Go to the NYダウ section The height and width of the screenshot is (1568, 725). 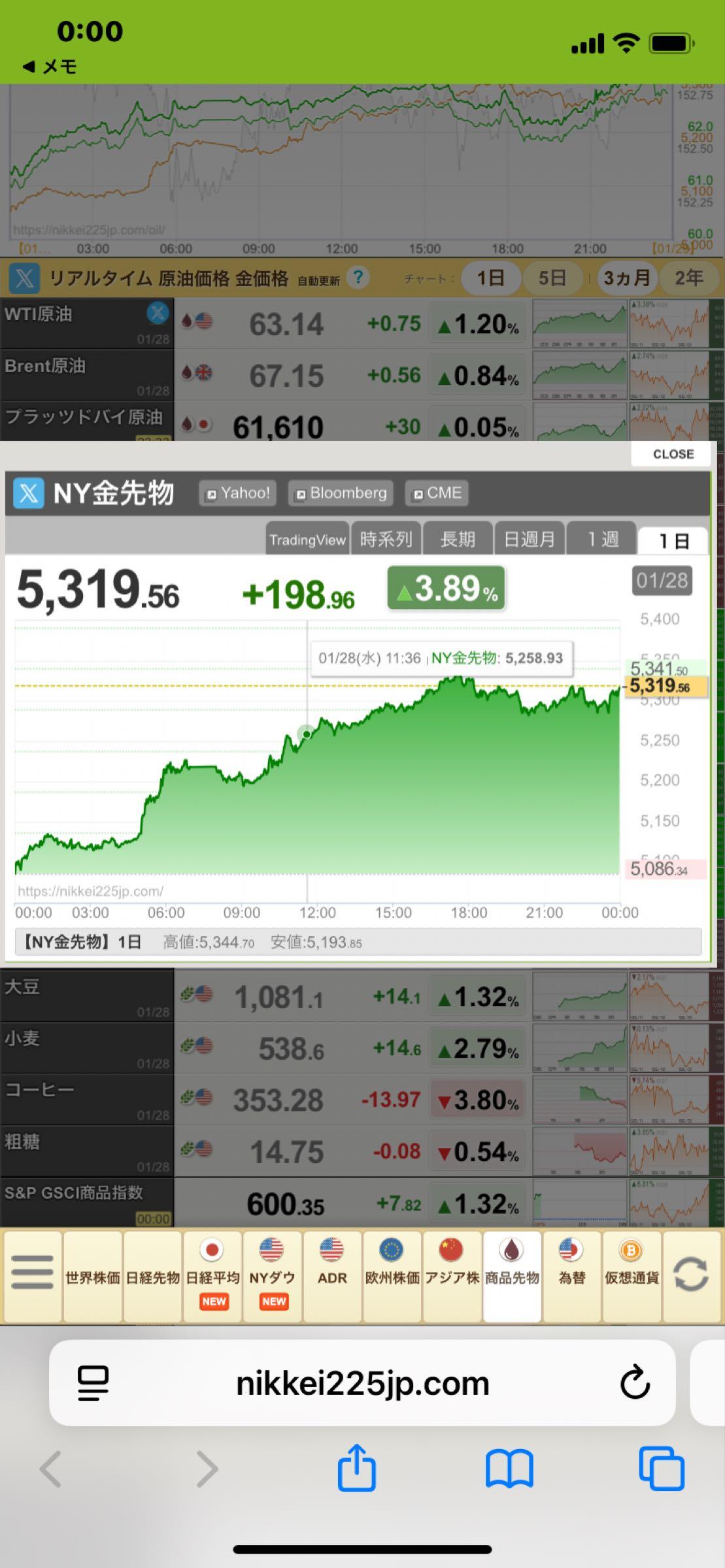pyautogui.click(x=272, y=1276)
